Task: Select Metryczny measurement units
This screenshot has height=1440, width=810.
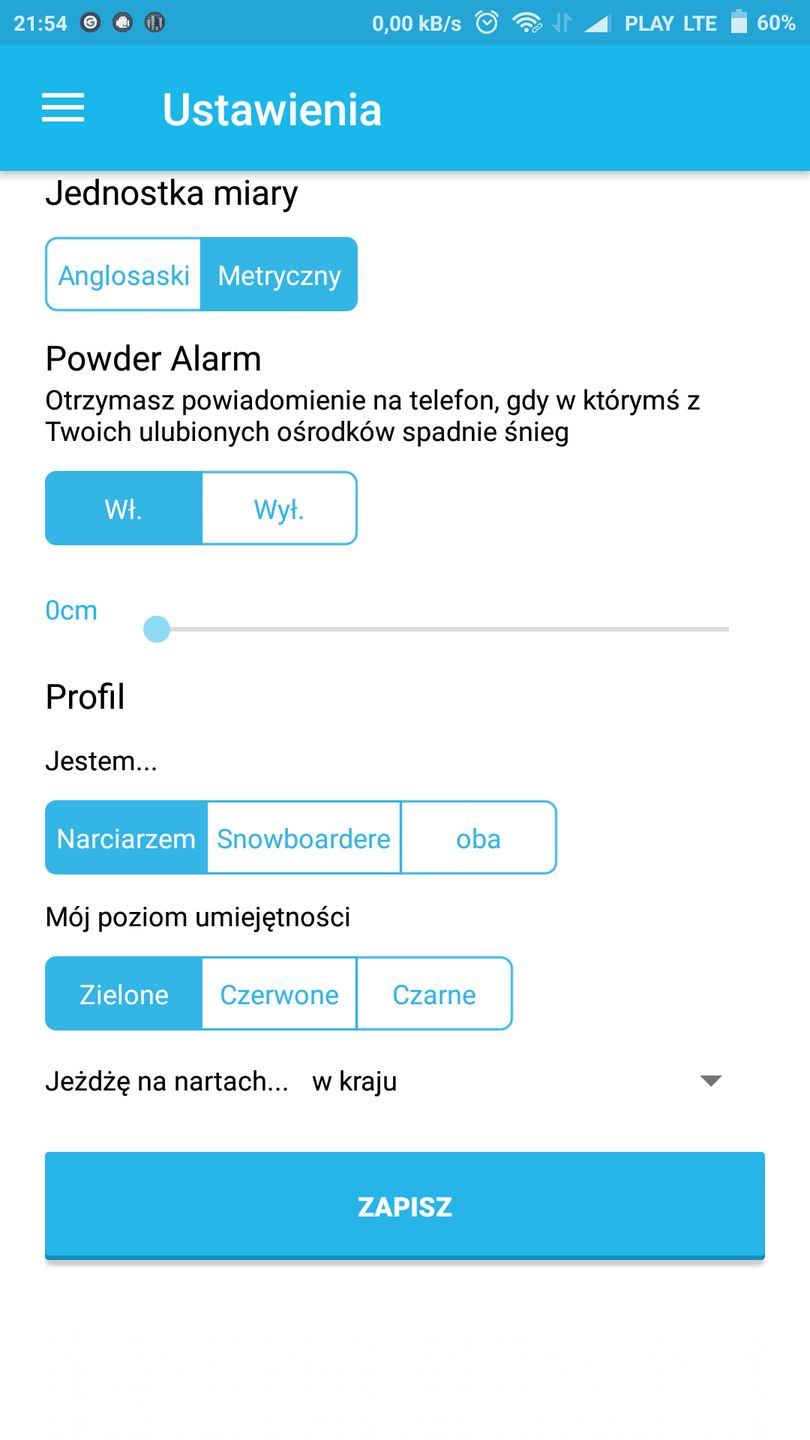Action: point(279,275)
